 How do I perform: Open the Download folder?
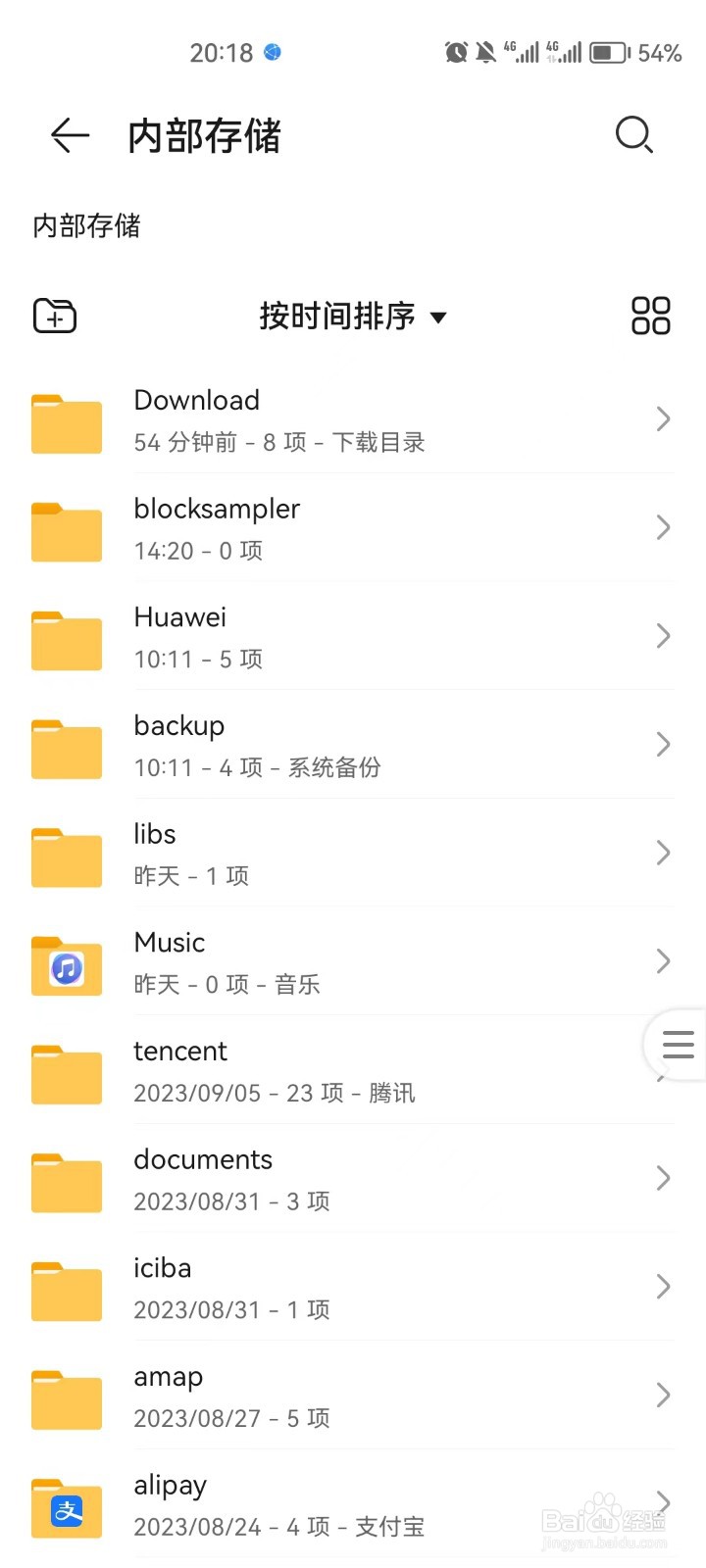tap(353, 420)
